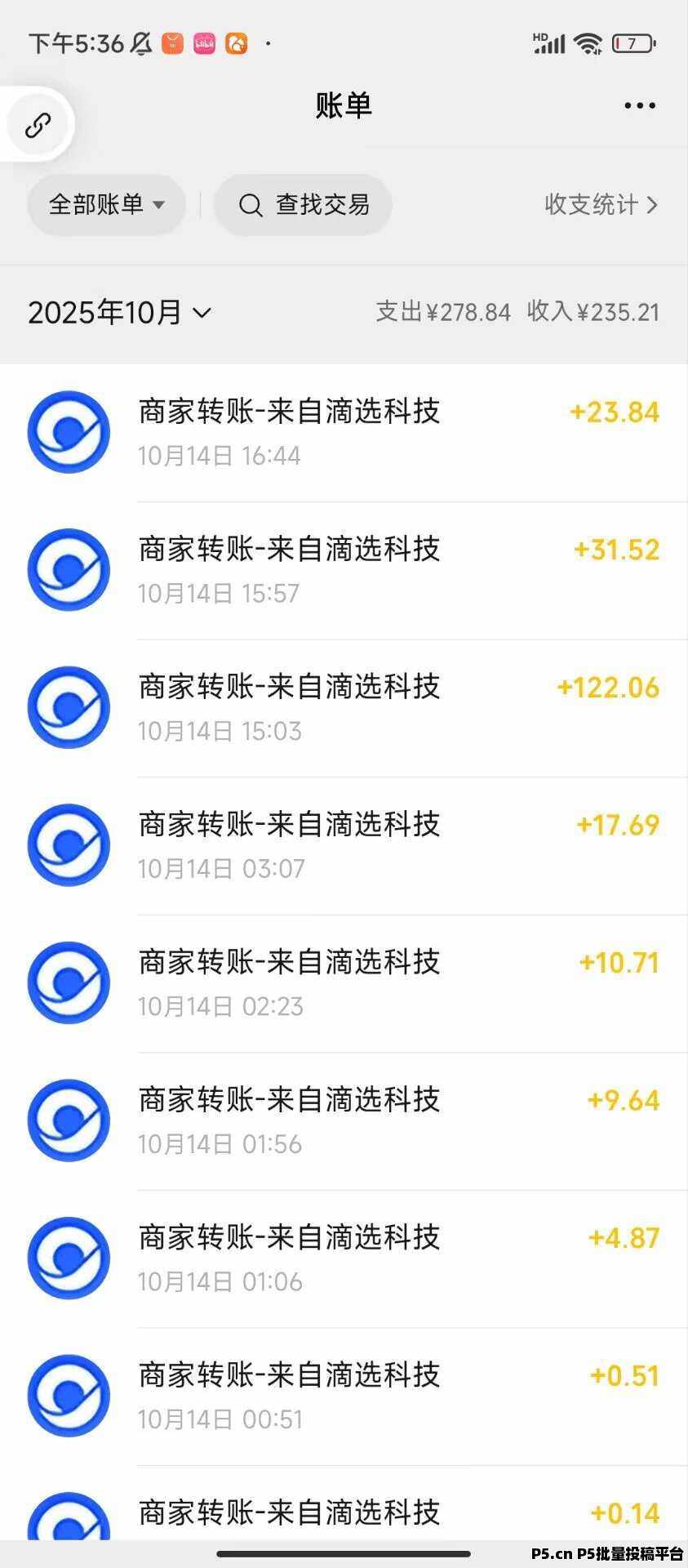Viewport: 688px width, 1568px height.
Task: Tap the floating link icon button
Action: coord(38,125)
